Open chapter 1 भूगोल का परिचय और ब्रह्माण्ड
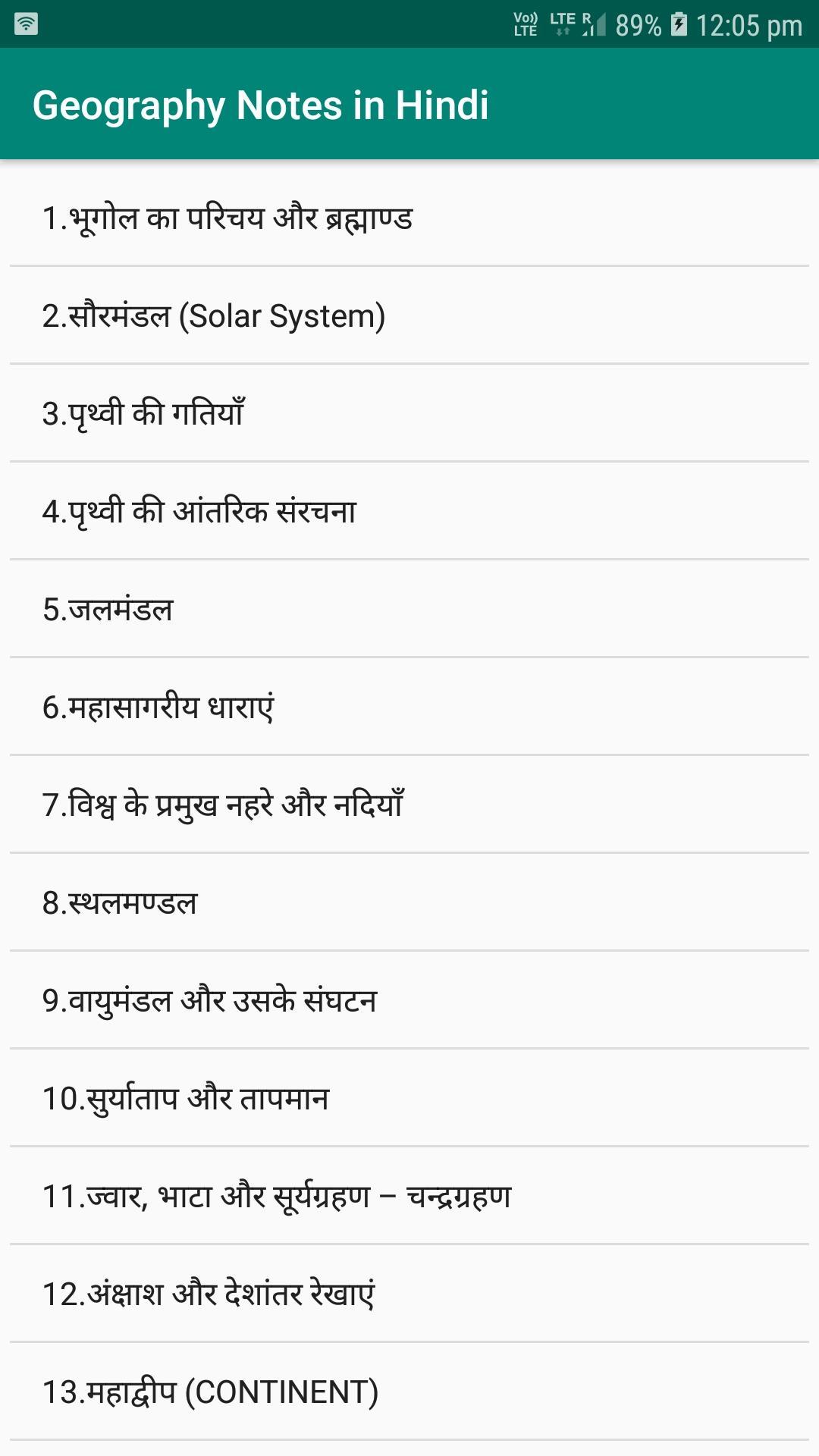The height and width of the screenshot is (1456, 819). click(227, 218)
